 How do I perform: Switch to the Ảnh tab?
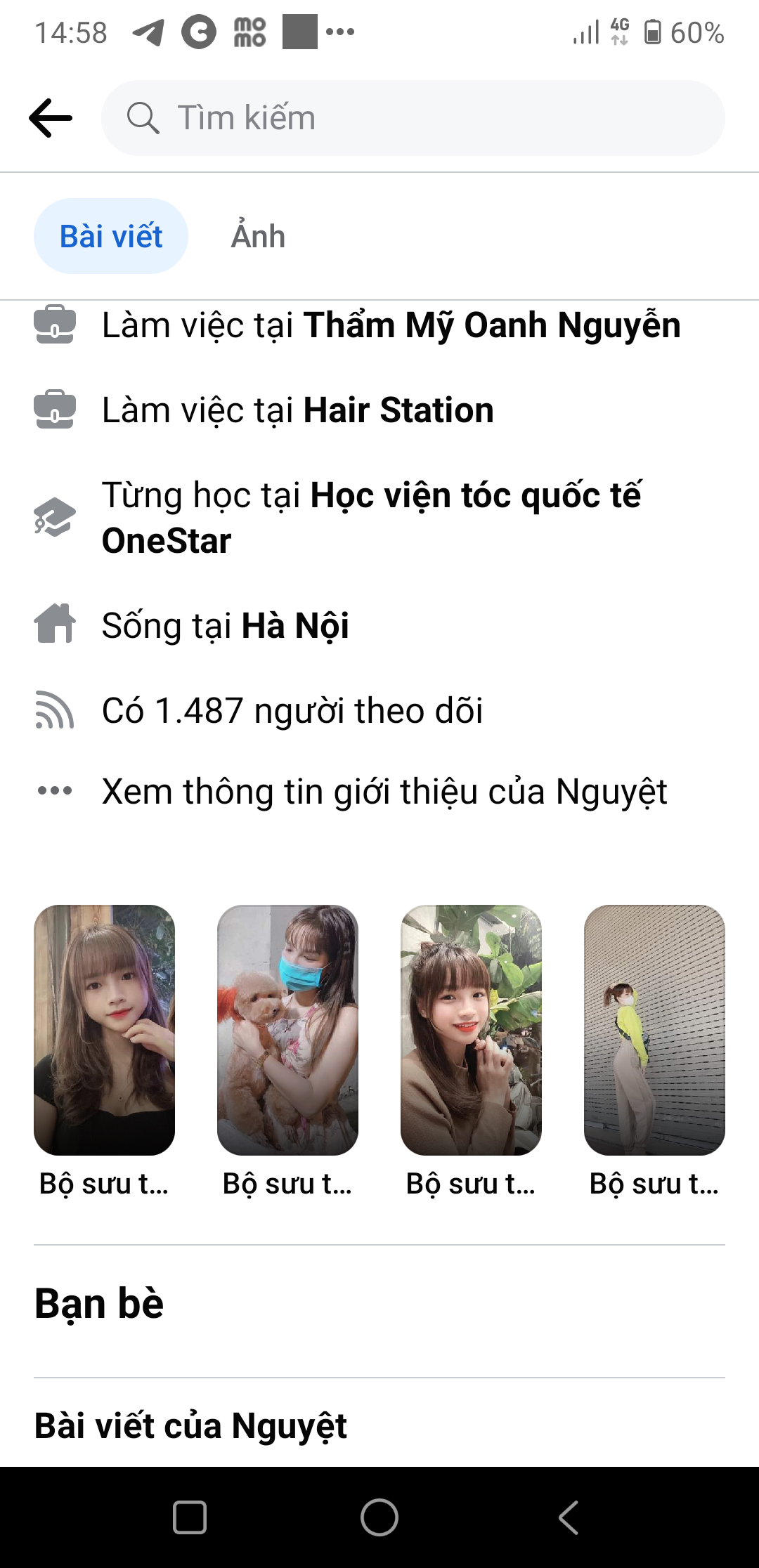coord(258,236)
